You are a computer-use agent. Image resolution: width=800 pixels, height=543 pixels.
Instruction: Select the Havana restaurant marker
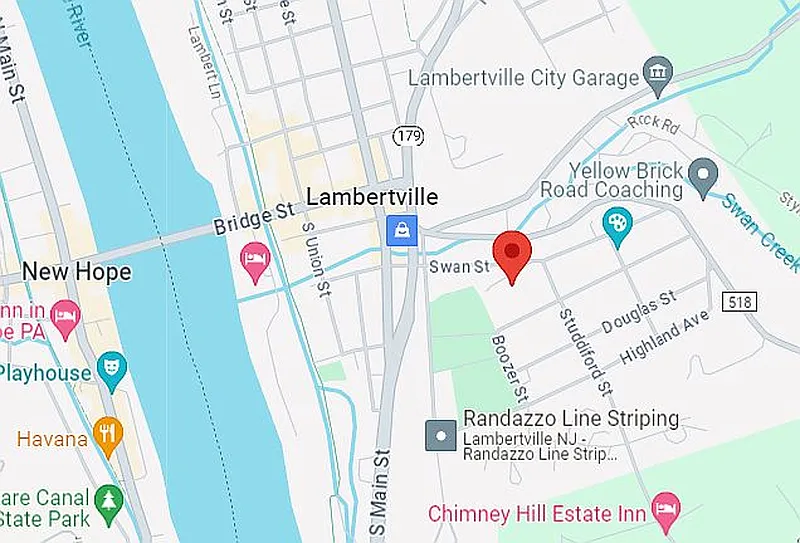[107, 432]
